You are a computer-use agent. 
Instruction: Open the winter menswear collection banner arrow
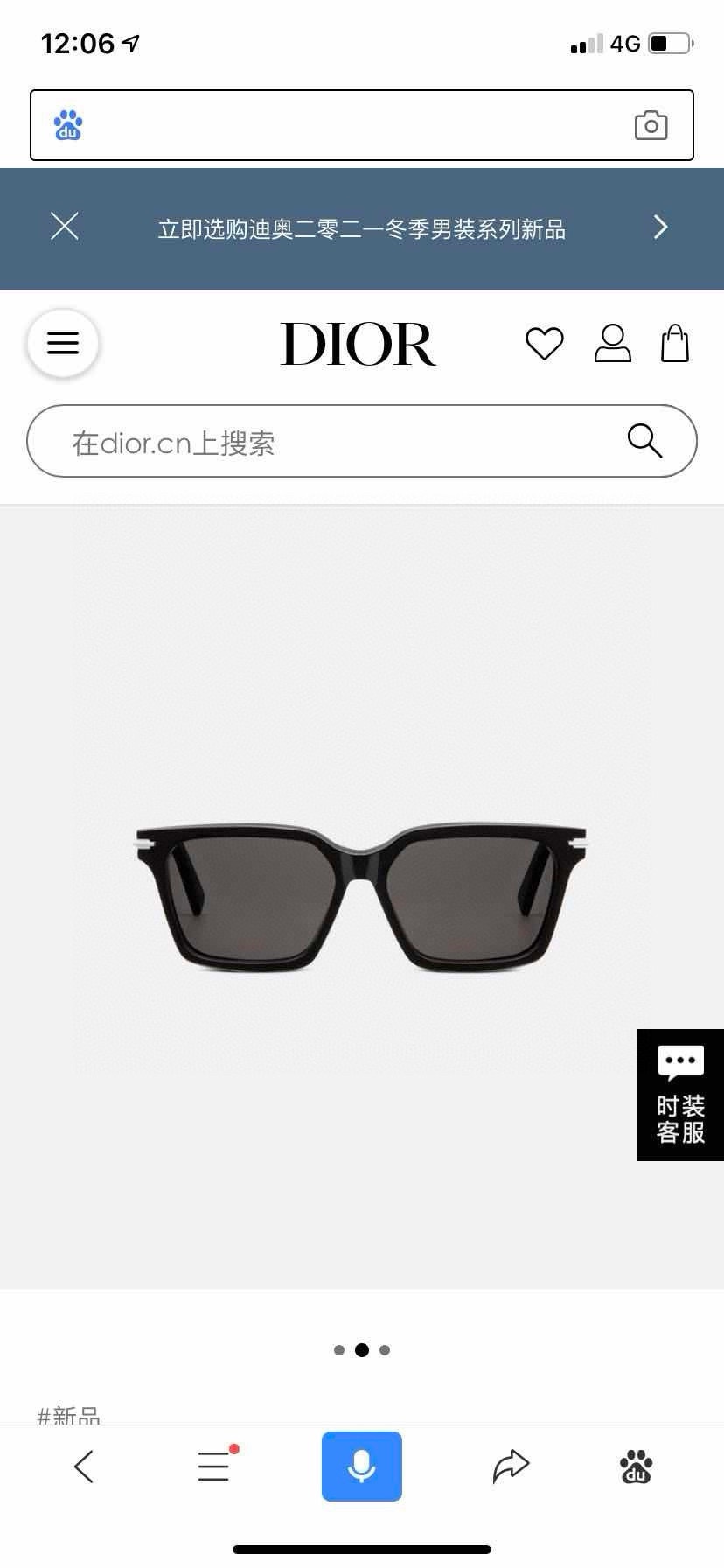[660, 227]
